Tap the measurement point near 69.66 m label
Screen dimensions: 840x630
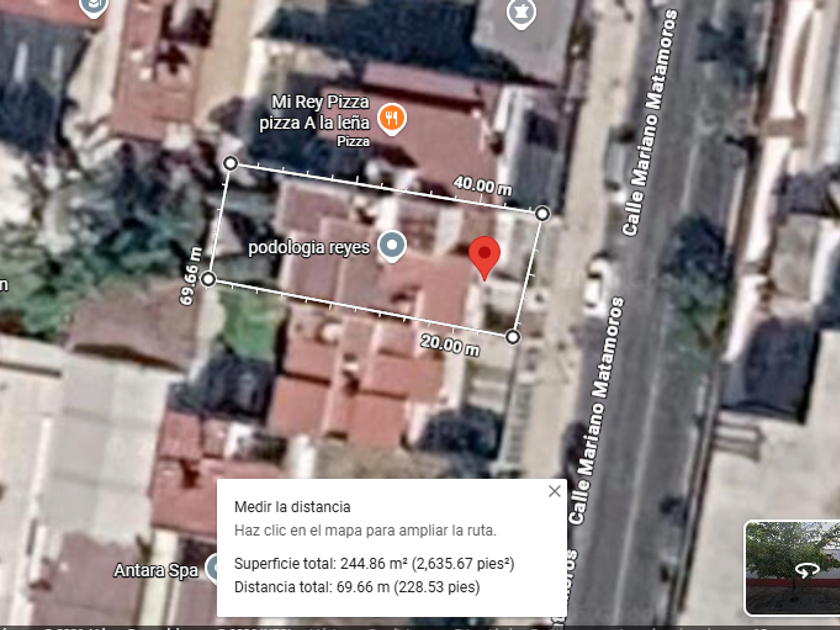(208, 279)
